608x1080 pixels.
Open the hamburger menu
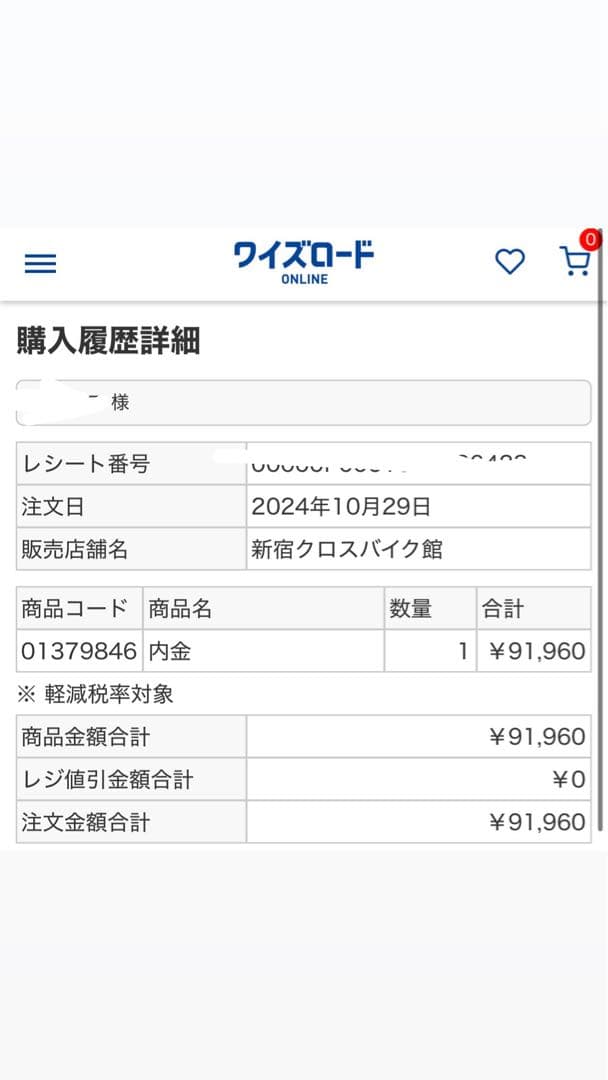click(x=40, y=263)
